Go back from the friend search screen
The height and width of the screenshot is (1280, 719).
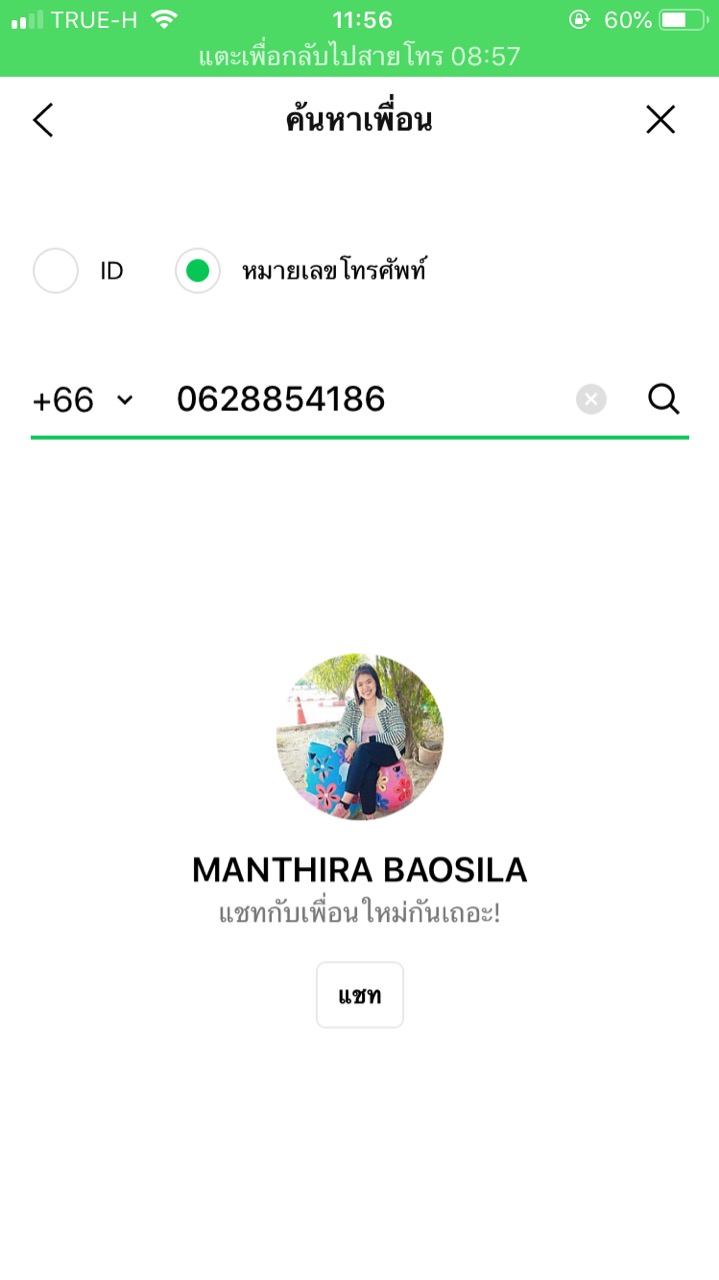pos(43,121)
